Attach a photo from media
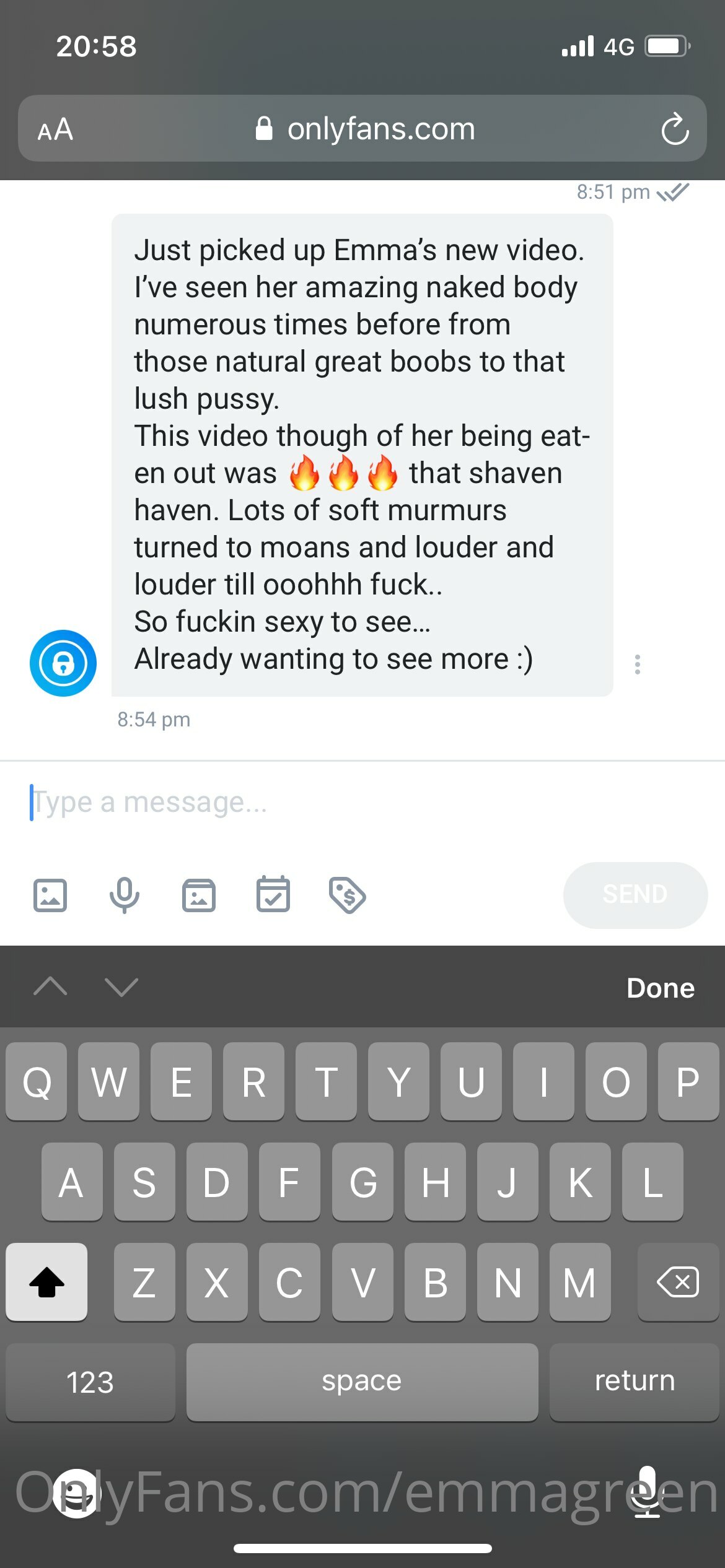This screenshot has height=1568, width=725. [50, 895]
